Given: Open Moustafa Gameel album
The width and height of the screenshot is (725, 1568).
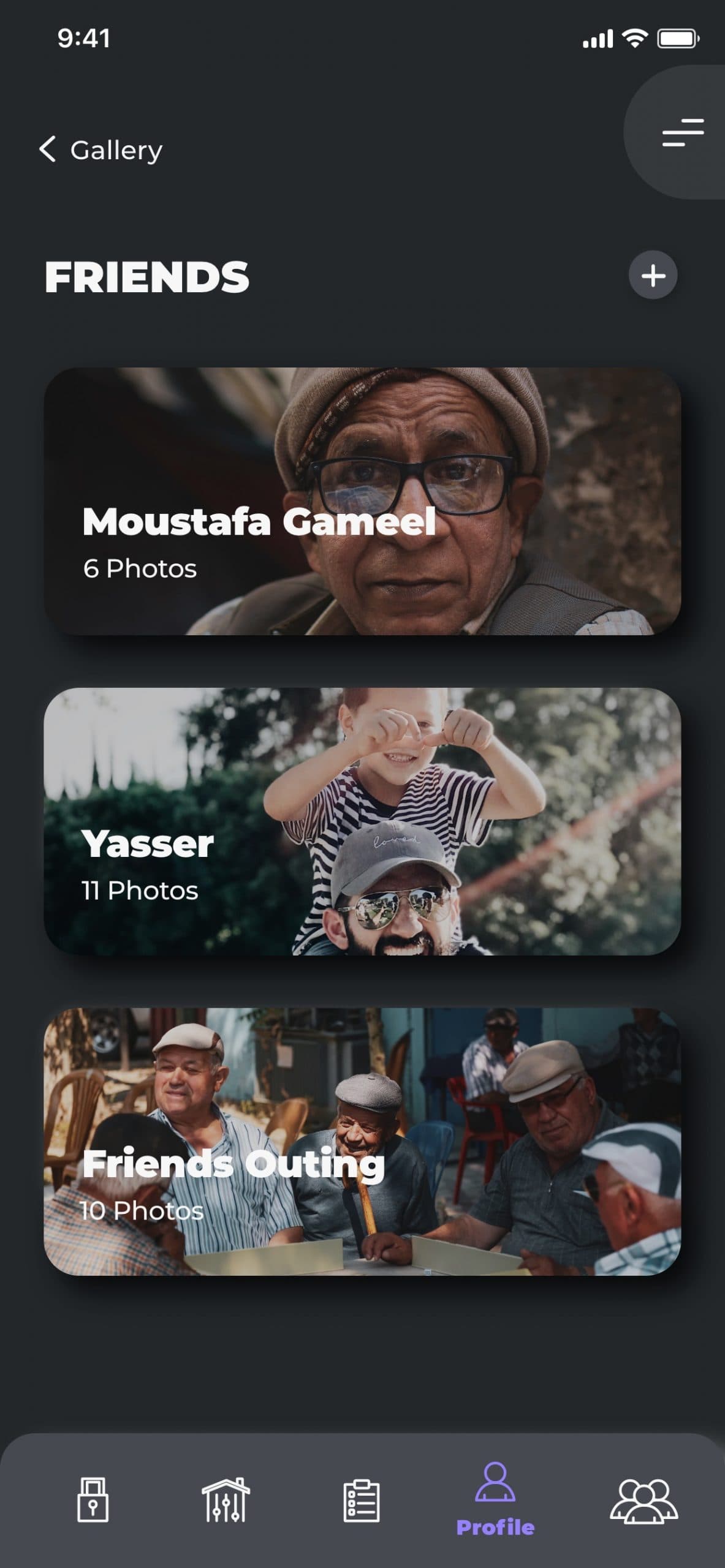Looking at the screenshot, I should pos(362,501).
